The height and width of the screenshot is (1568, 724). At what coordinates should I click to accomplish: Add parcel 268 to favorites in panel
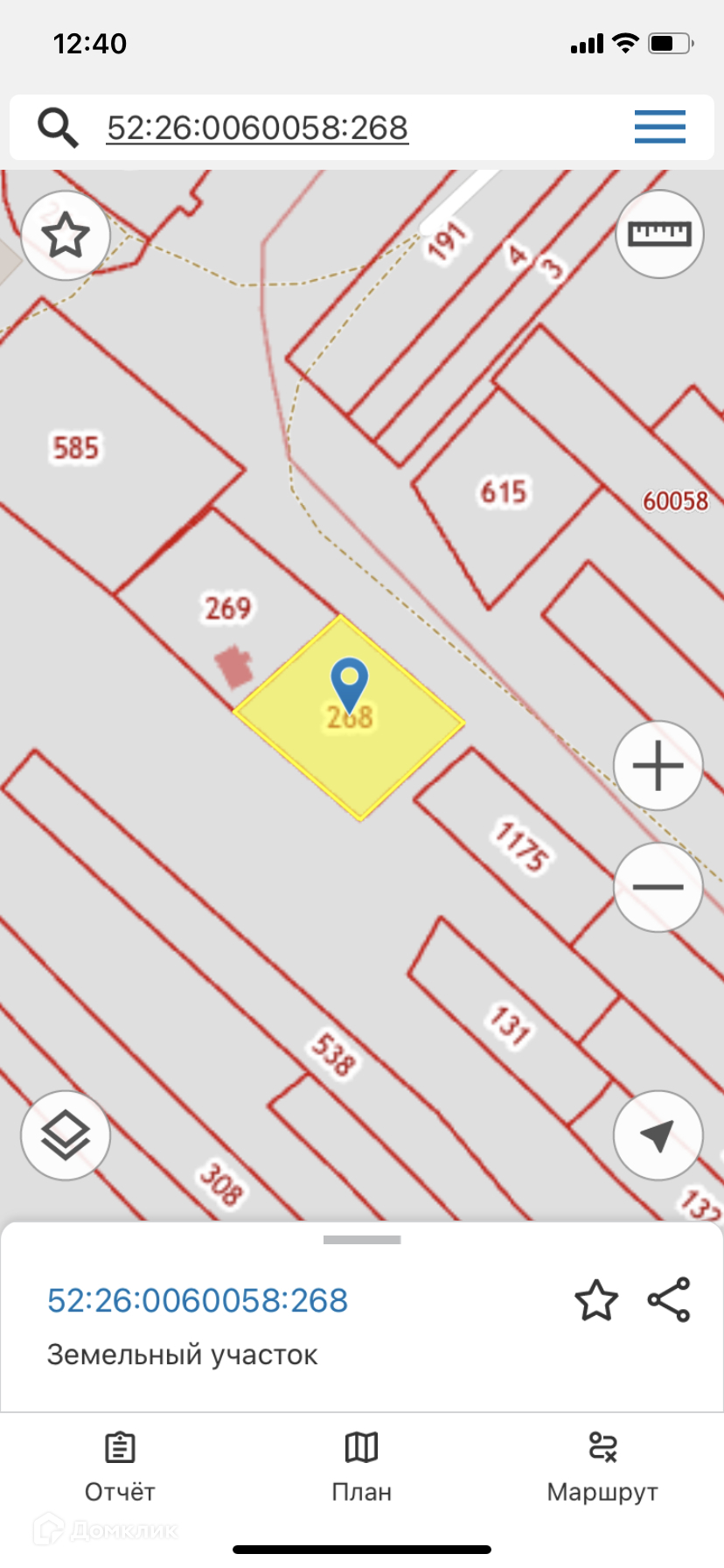pos(595,1300)
